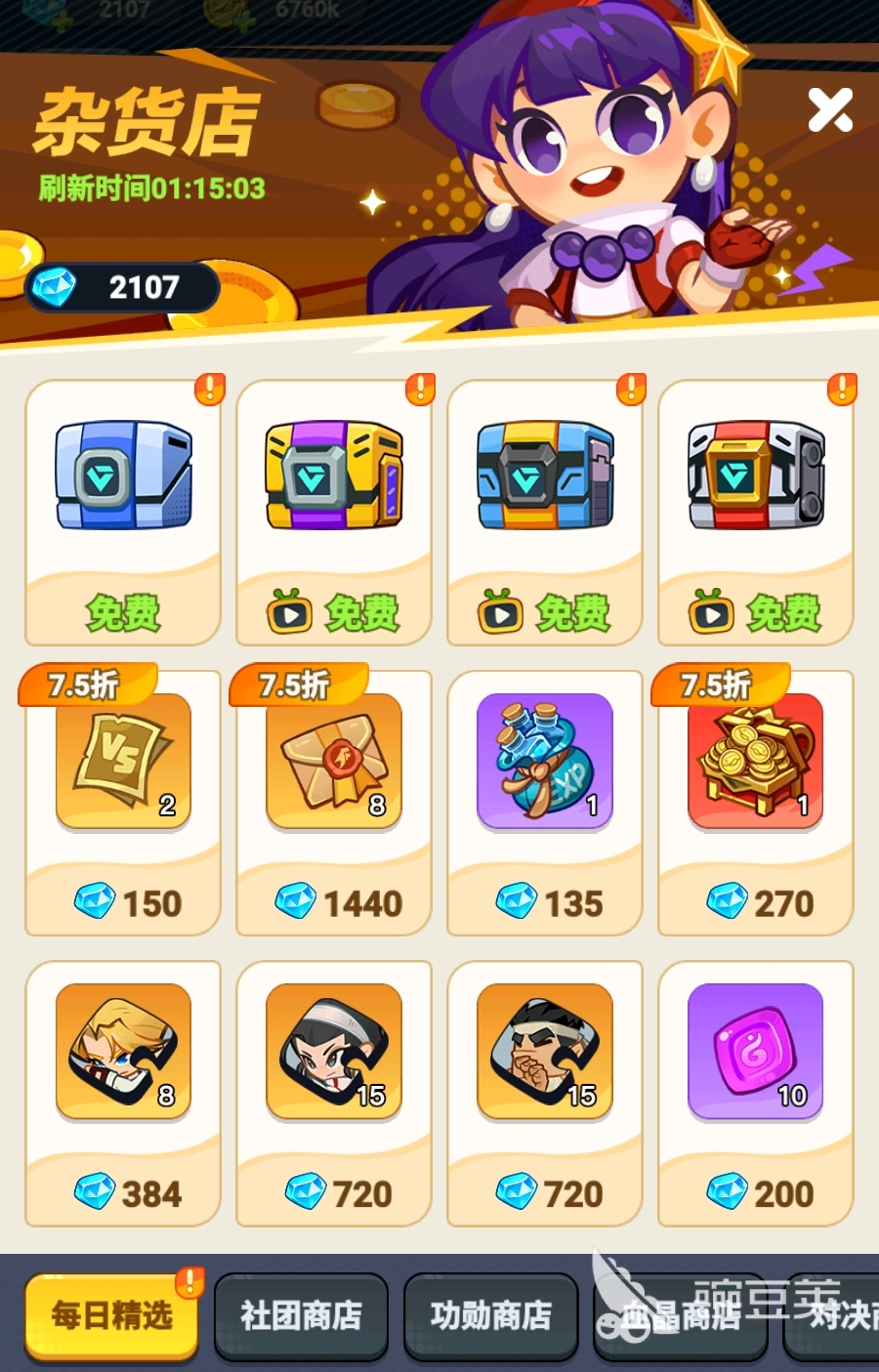Switch to the 社团商店 tab

(x=301, y=1315)
